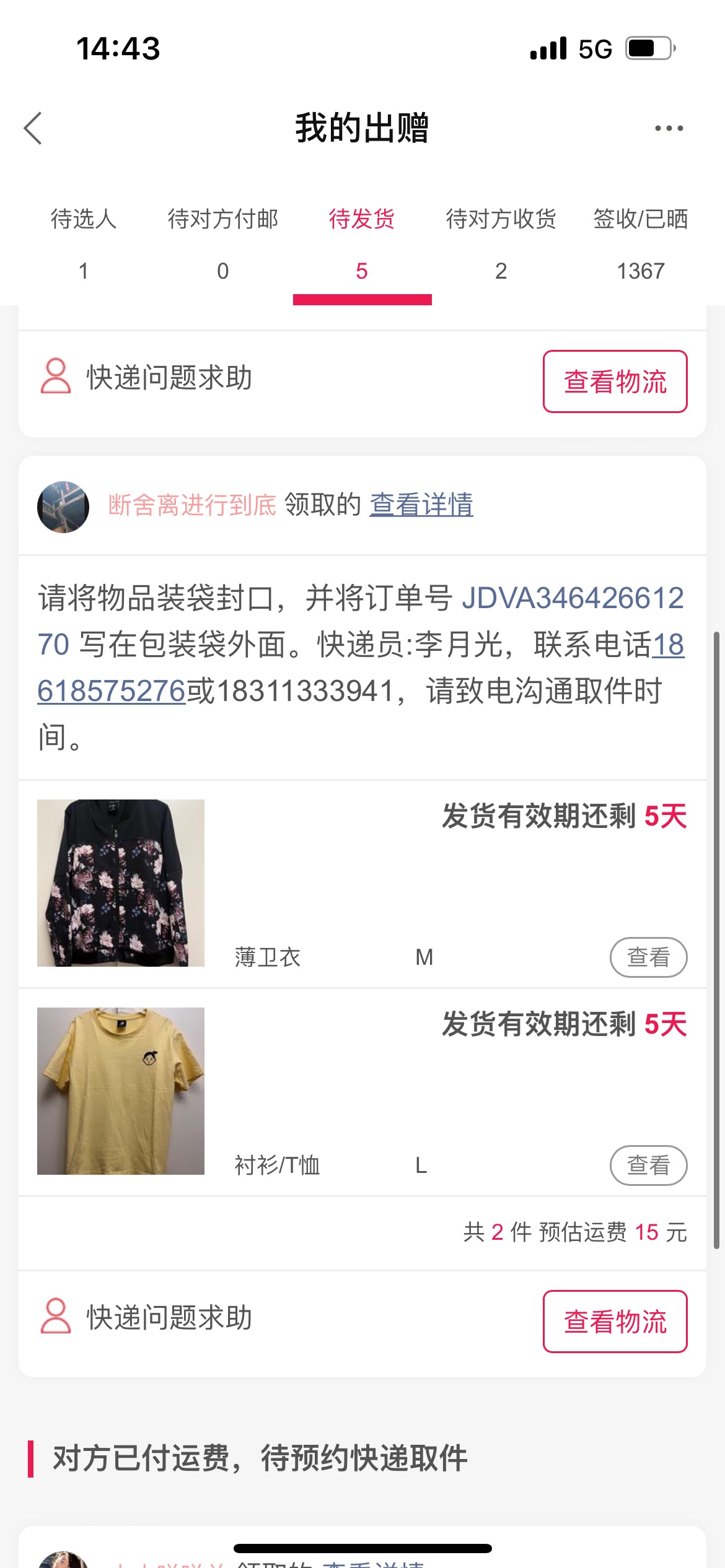Tap 查看物流 in the top partial card
Screen dimensions: 725x1568
tap(615, 381)
